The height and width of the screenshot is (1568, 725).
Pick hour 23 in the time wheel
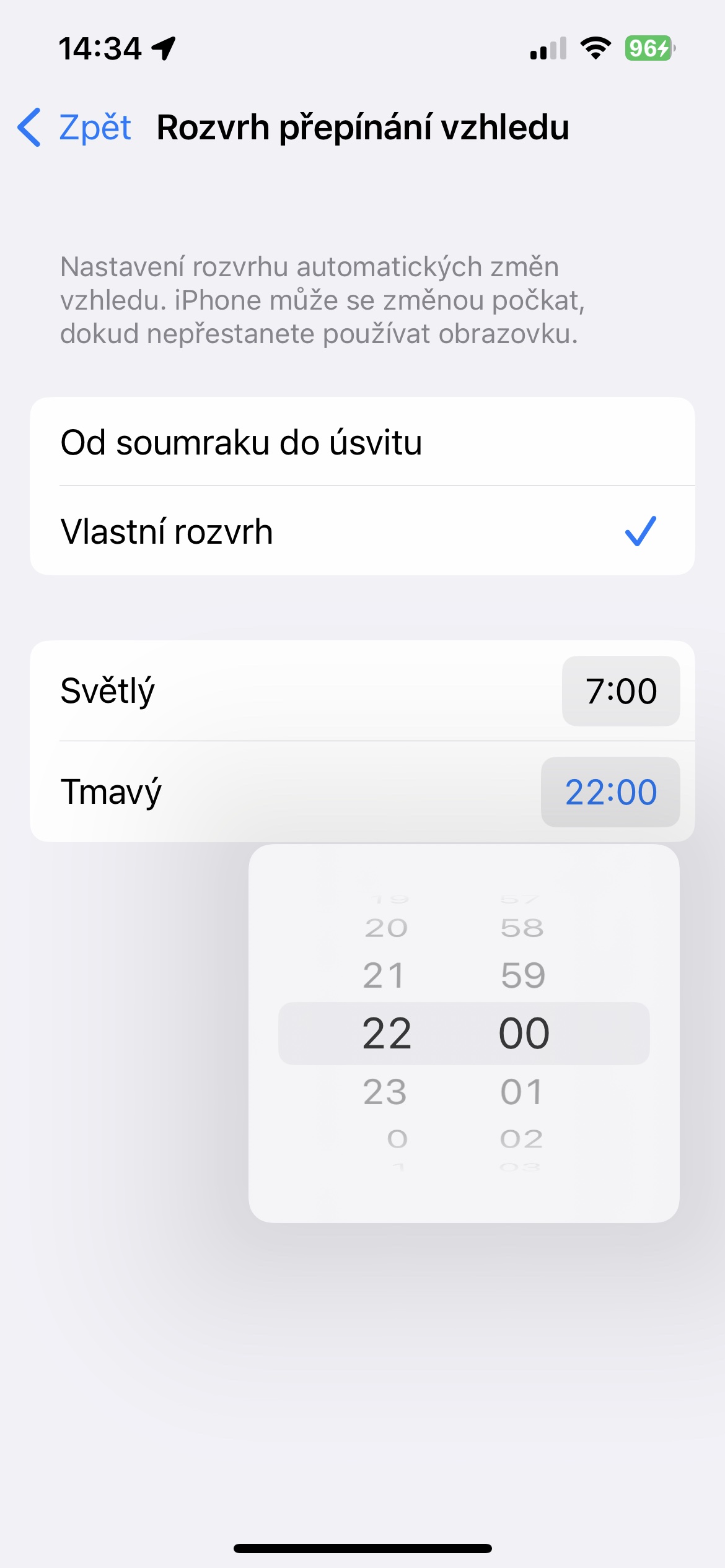[385, 1091]
